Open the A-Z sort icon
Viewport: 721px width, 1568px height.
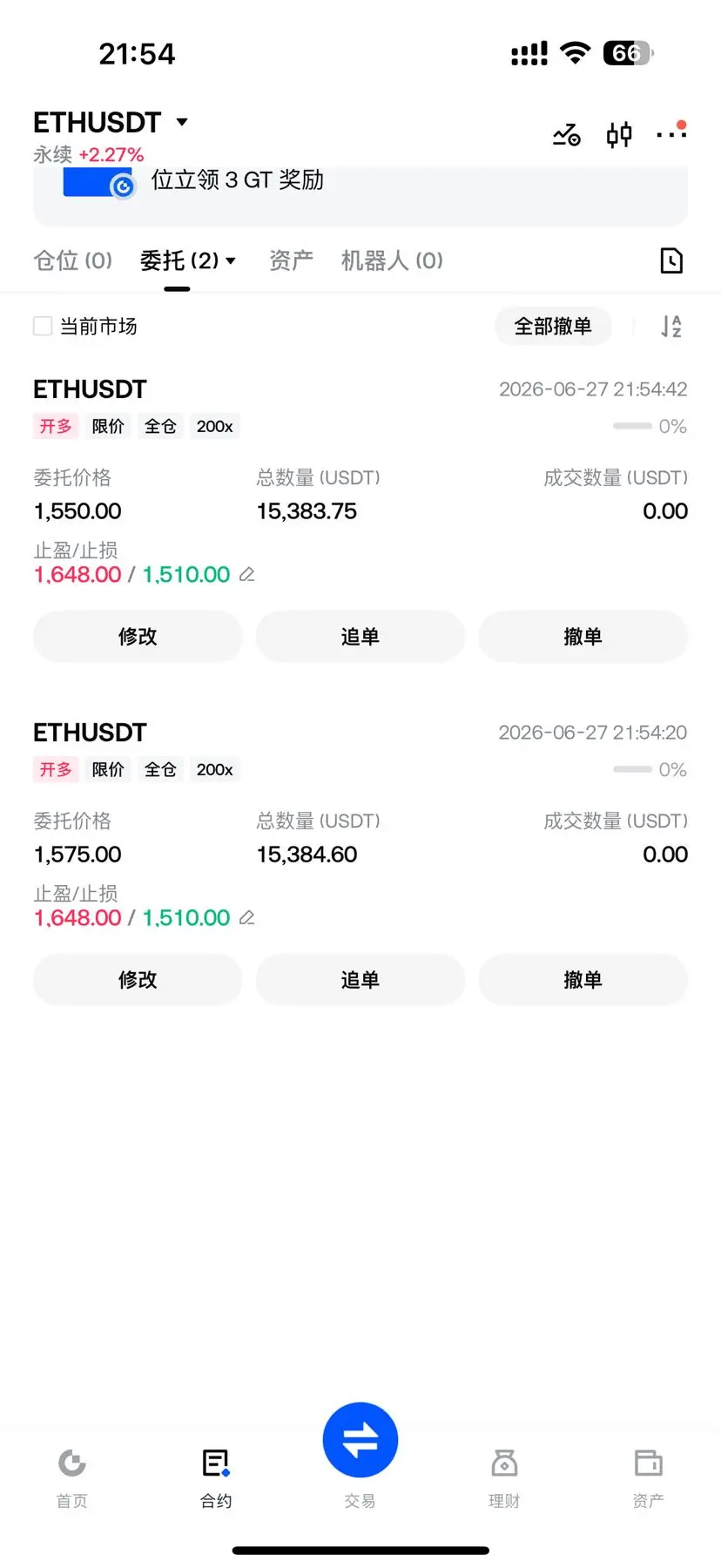click(670, 327)
